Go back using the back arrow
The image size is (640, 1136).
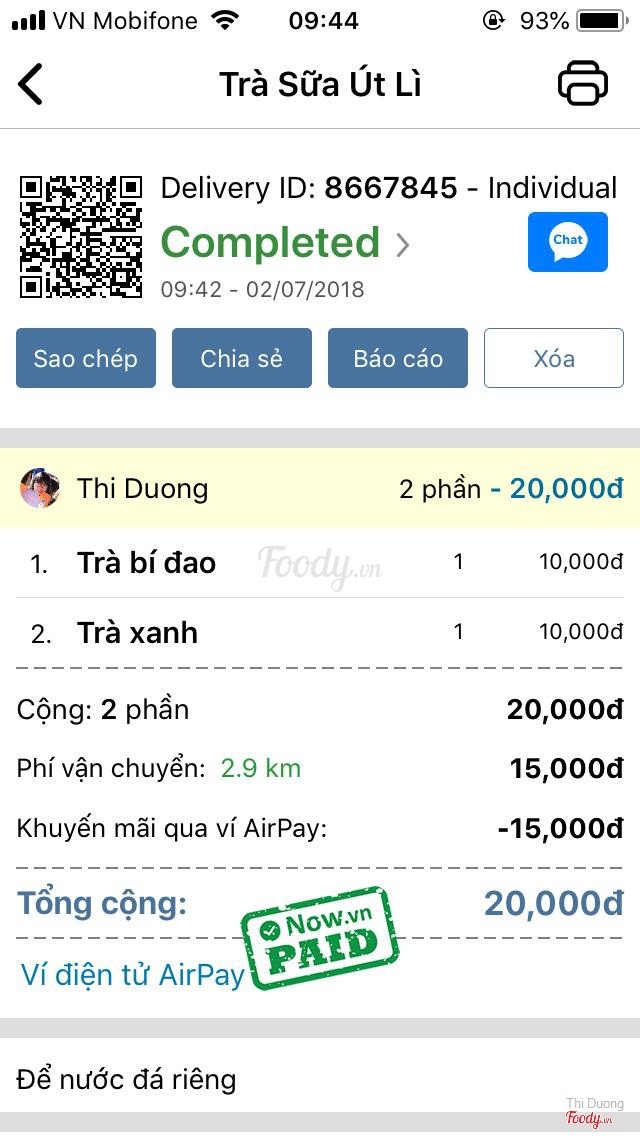31,84
